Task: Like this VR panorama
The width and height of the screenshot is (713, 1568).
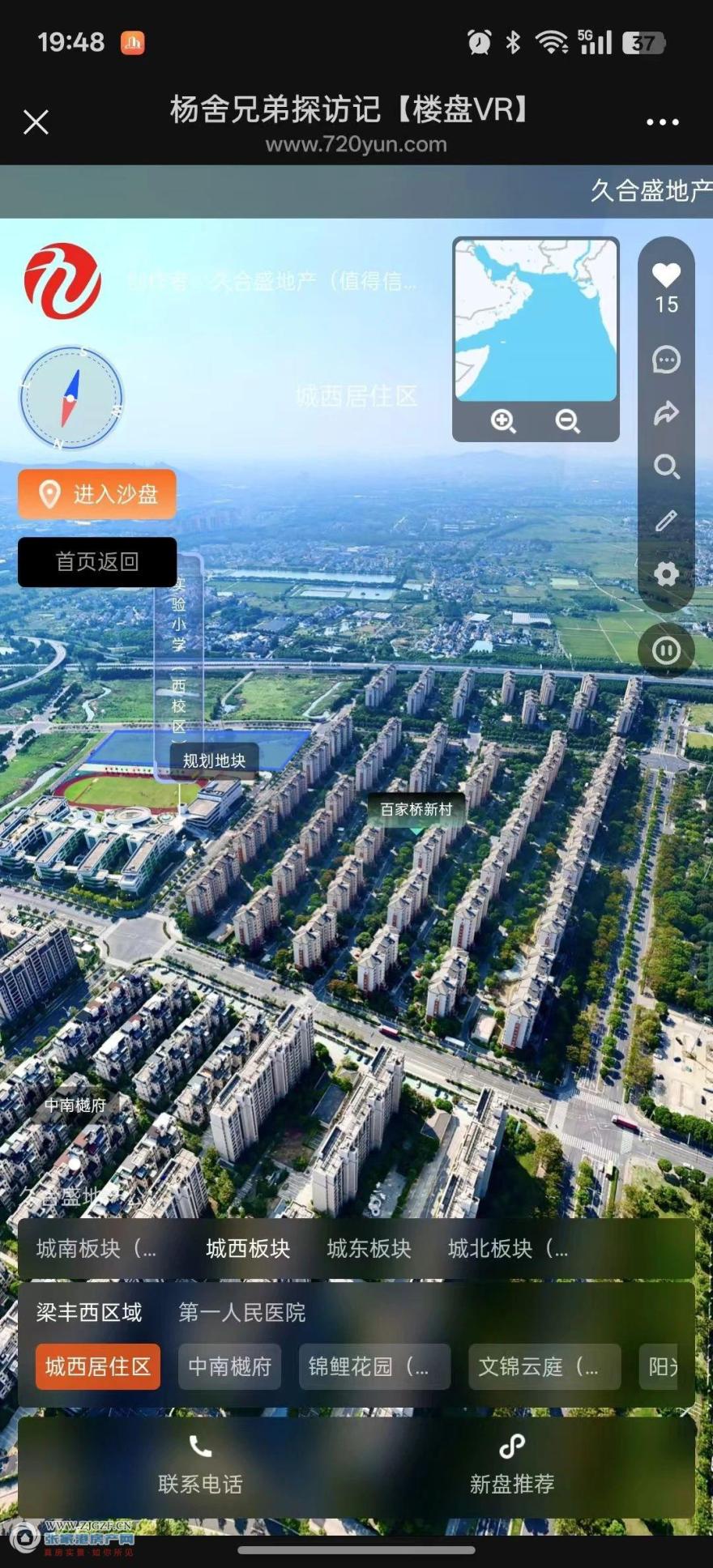Action: tap(666, 276)
